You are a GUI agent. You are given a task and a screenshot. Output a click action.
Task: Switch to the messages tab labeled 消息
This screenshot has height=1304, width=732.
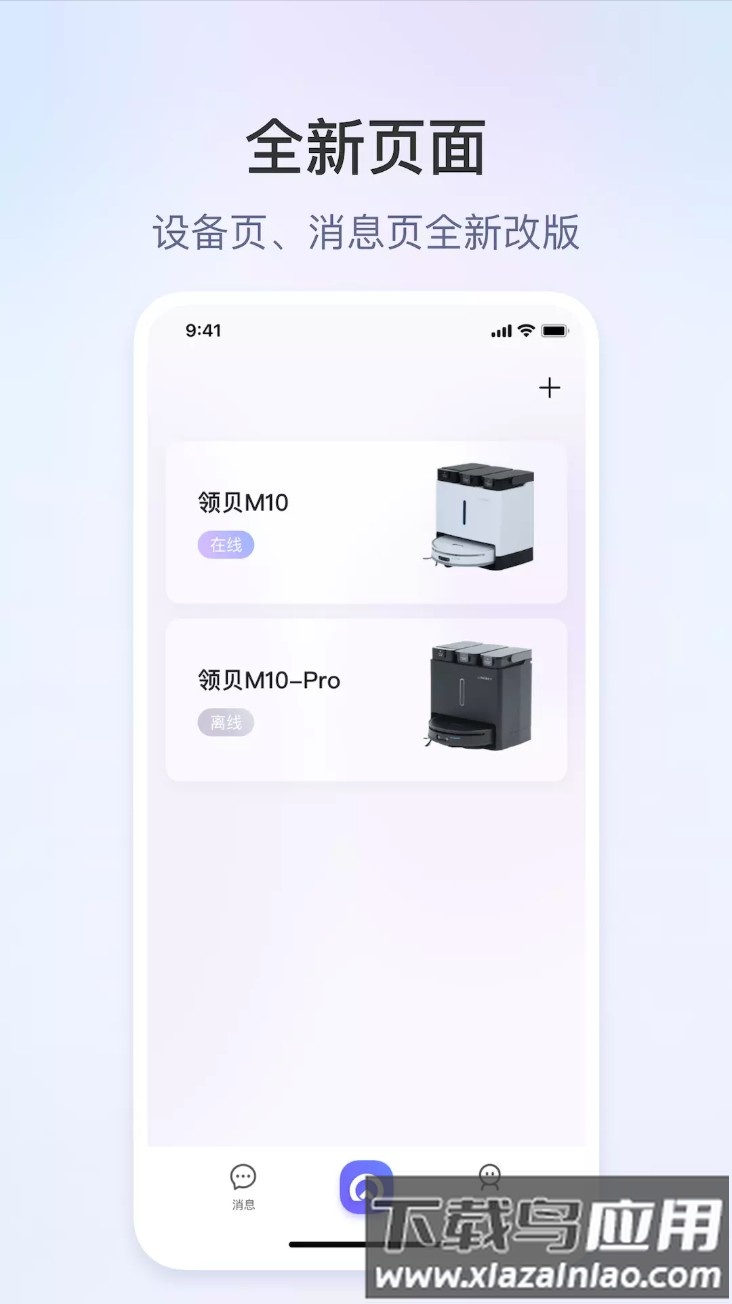click(243, 1204)
